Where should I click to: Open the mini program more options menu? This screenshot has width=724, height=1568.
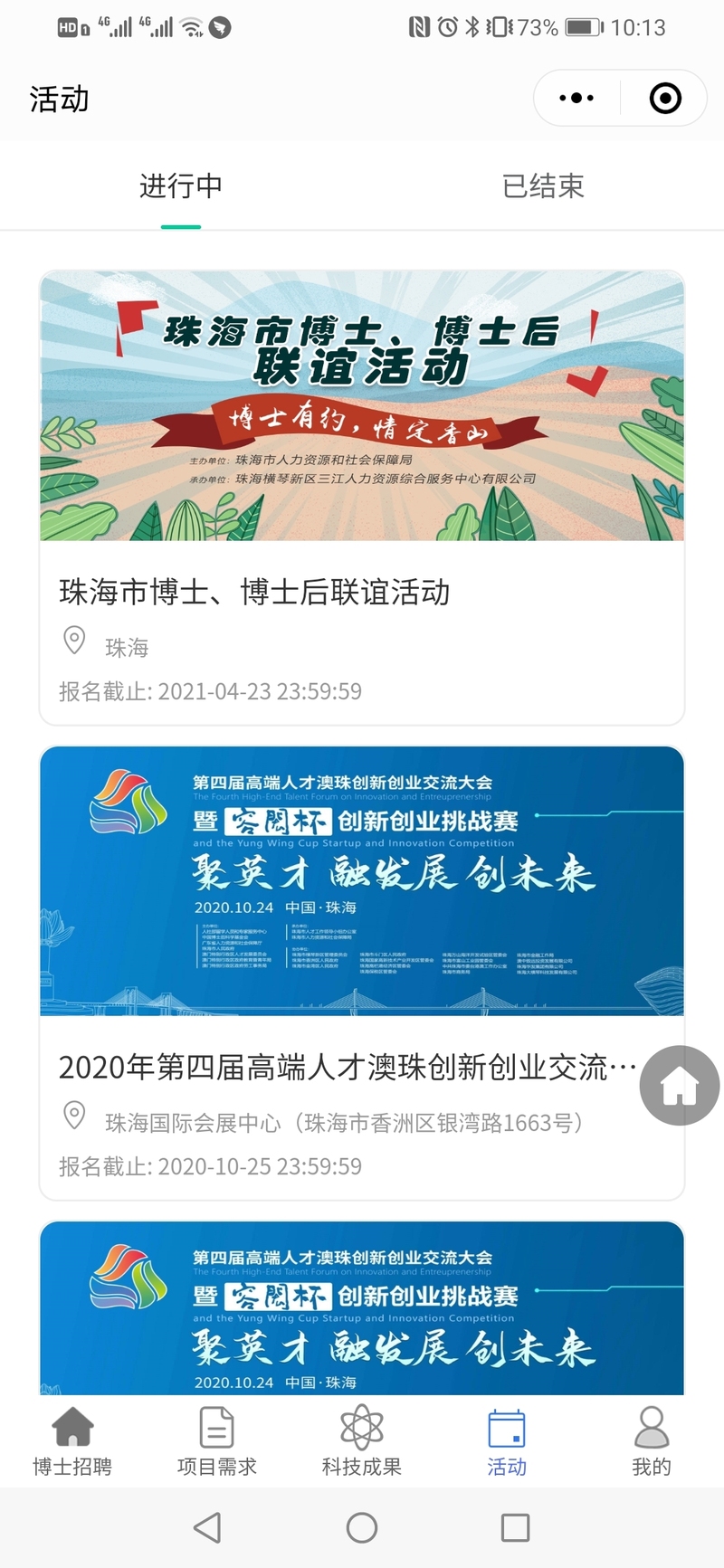576,98
